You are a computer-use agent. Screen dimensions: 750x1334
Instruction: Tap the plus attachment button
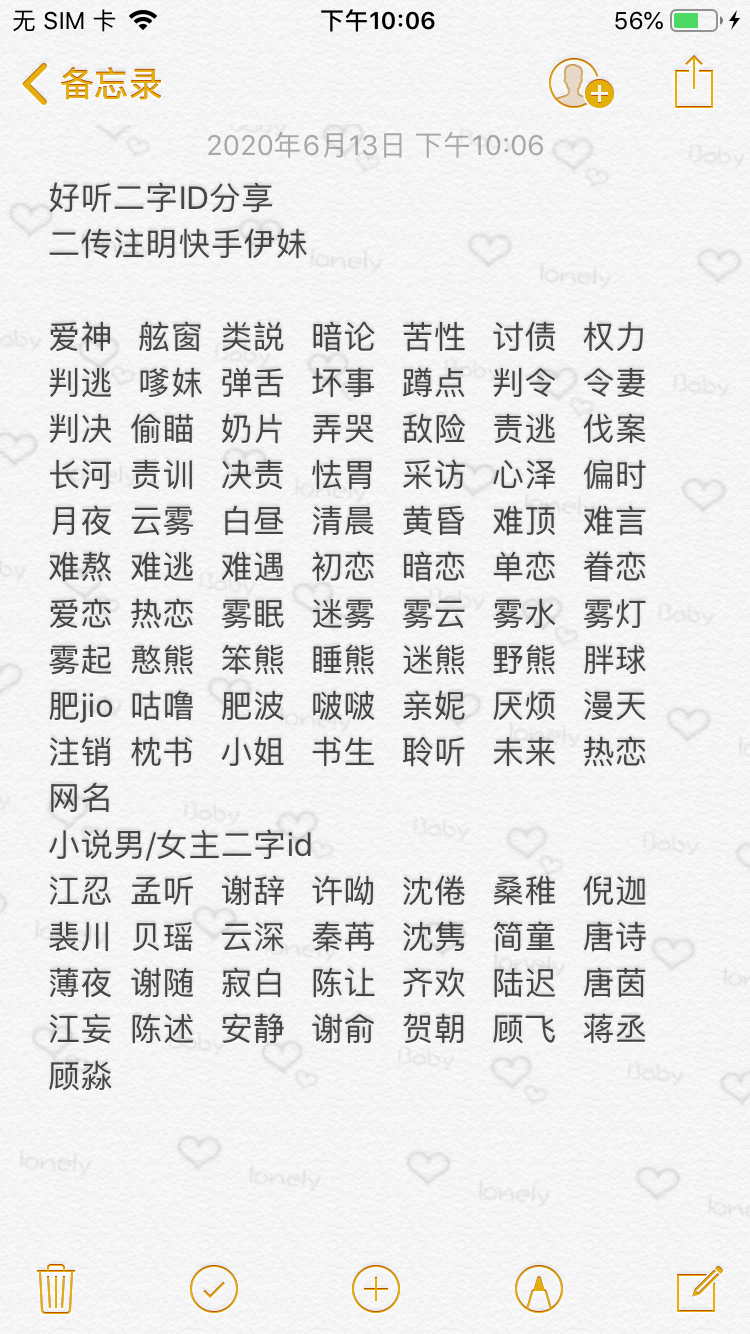(376, 1288)
